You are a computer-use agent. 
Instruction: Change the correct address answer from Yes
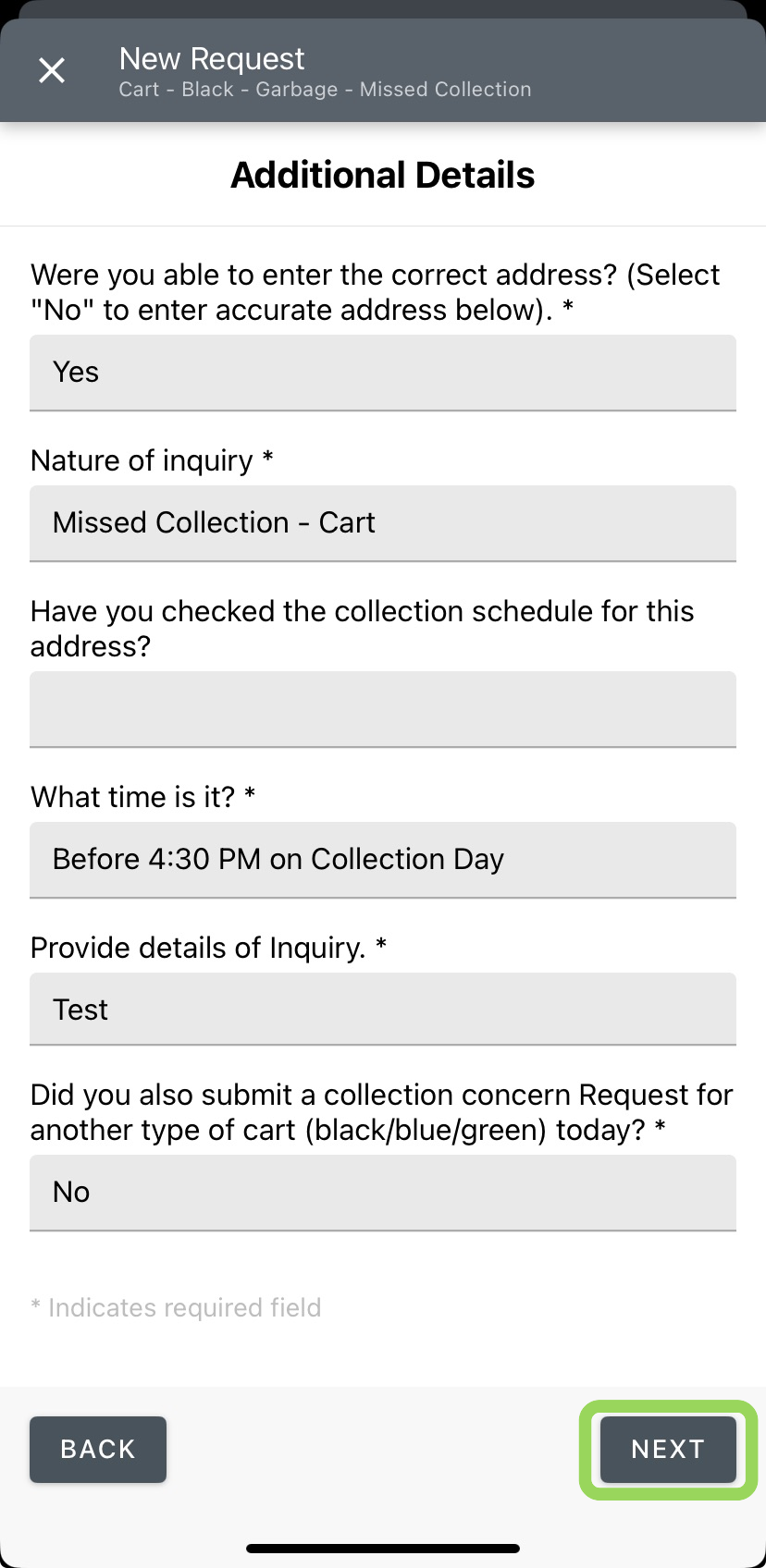(383, 373)
